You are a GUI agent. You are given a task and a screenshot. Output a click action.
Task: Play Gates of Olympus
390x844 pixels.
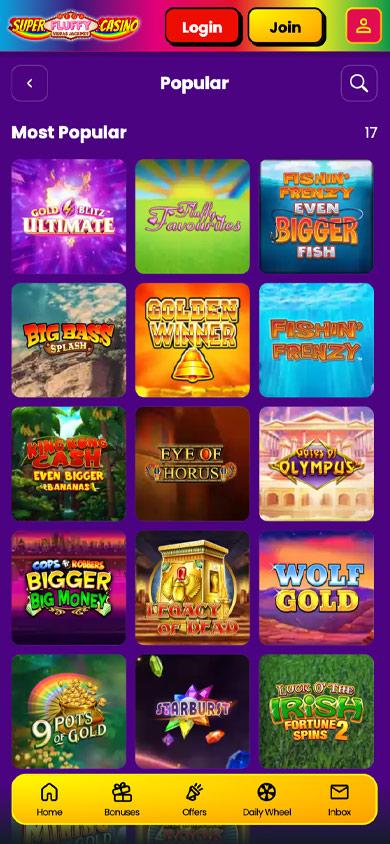(316, 464)
